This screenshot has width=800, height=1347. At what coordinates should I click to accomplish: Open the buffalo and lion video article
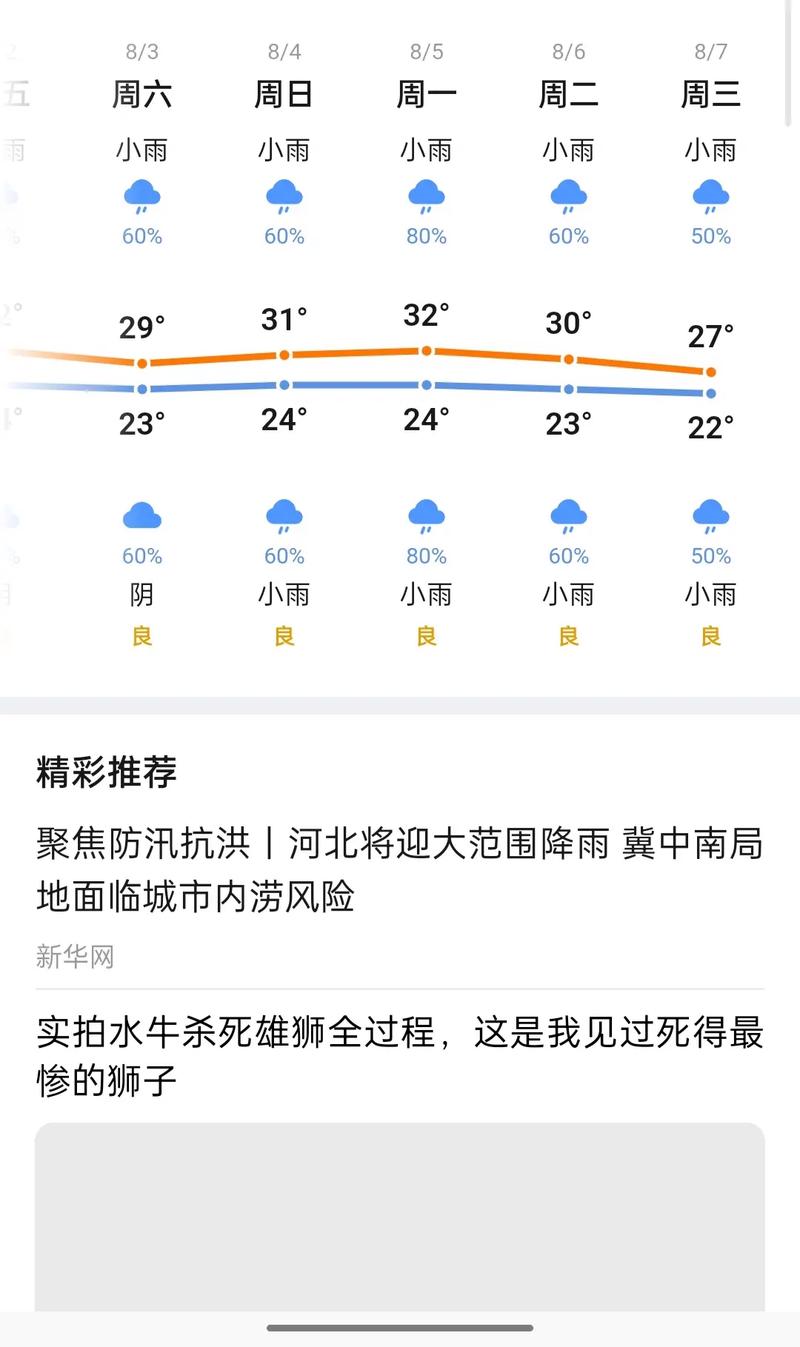(x=400, y=1054)
